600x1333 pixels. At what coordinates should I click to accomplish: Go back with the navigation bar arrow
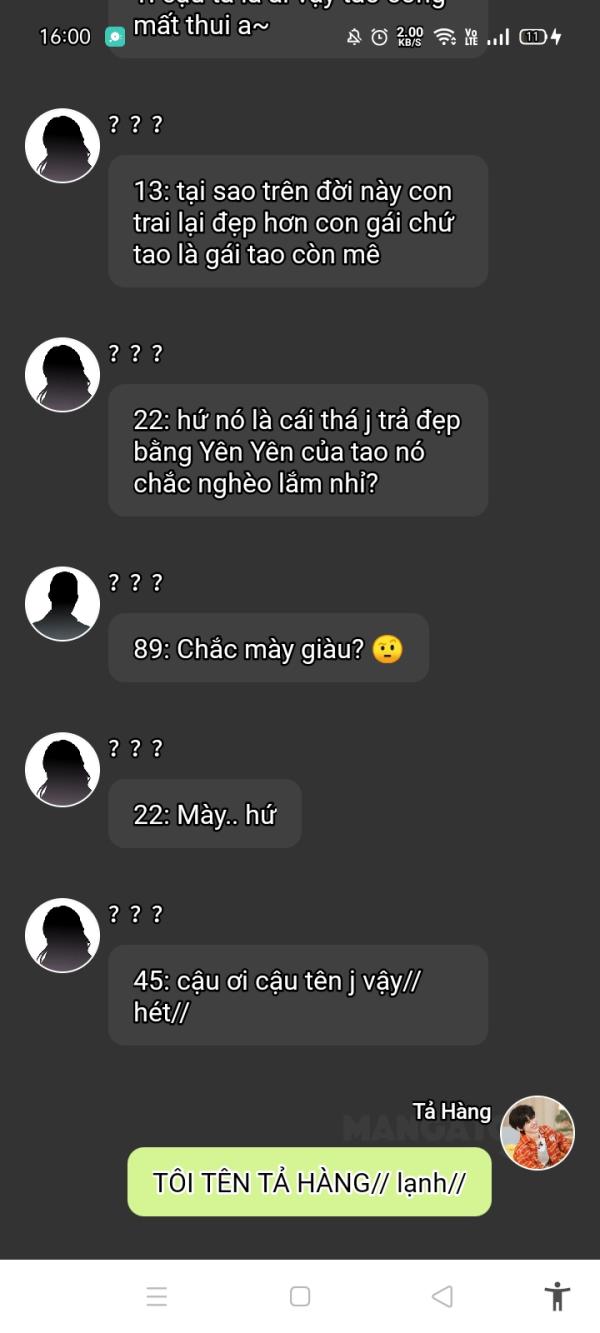pyautogui.click(x=441, y=1296)
